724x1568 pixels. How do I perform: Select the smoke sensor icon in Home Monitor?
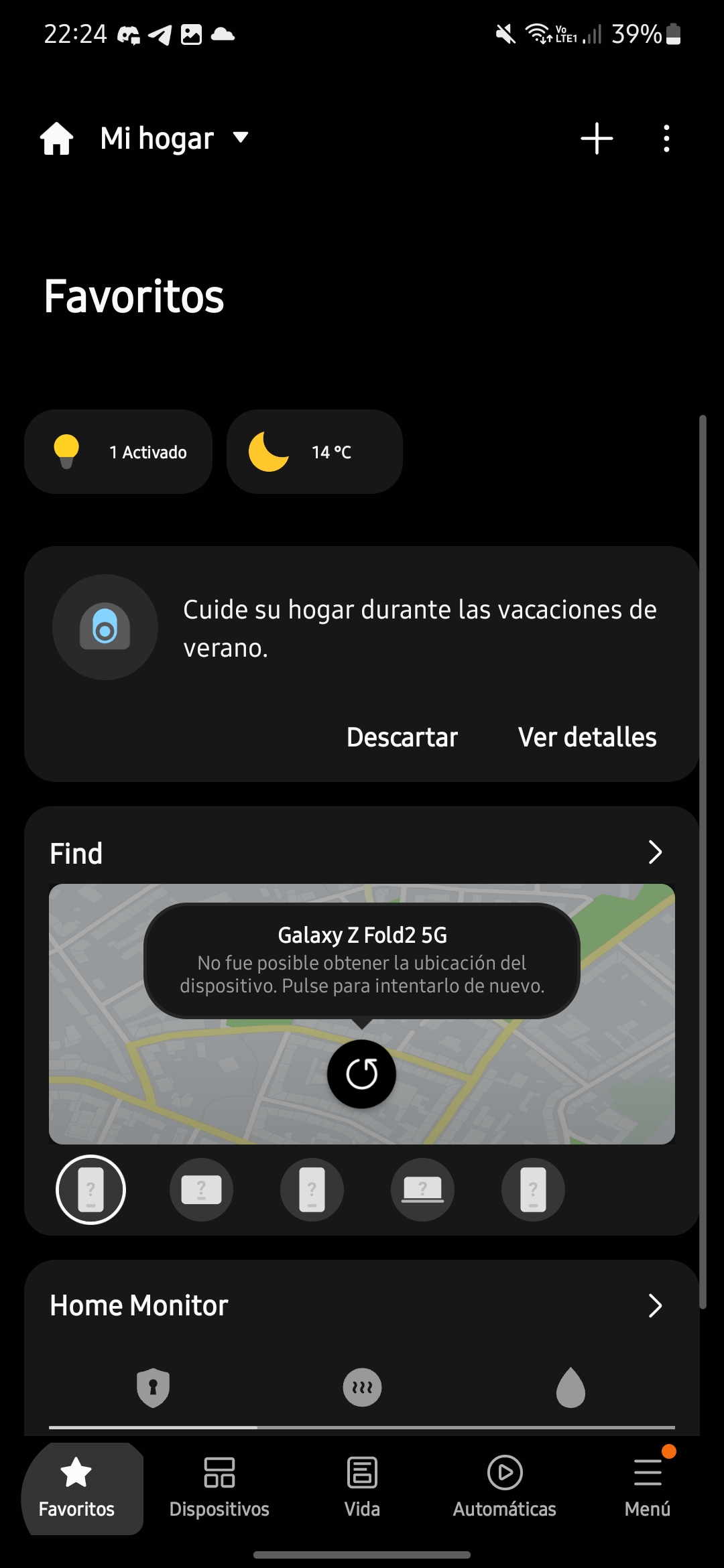(x=362, y=1387)
